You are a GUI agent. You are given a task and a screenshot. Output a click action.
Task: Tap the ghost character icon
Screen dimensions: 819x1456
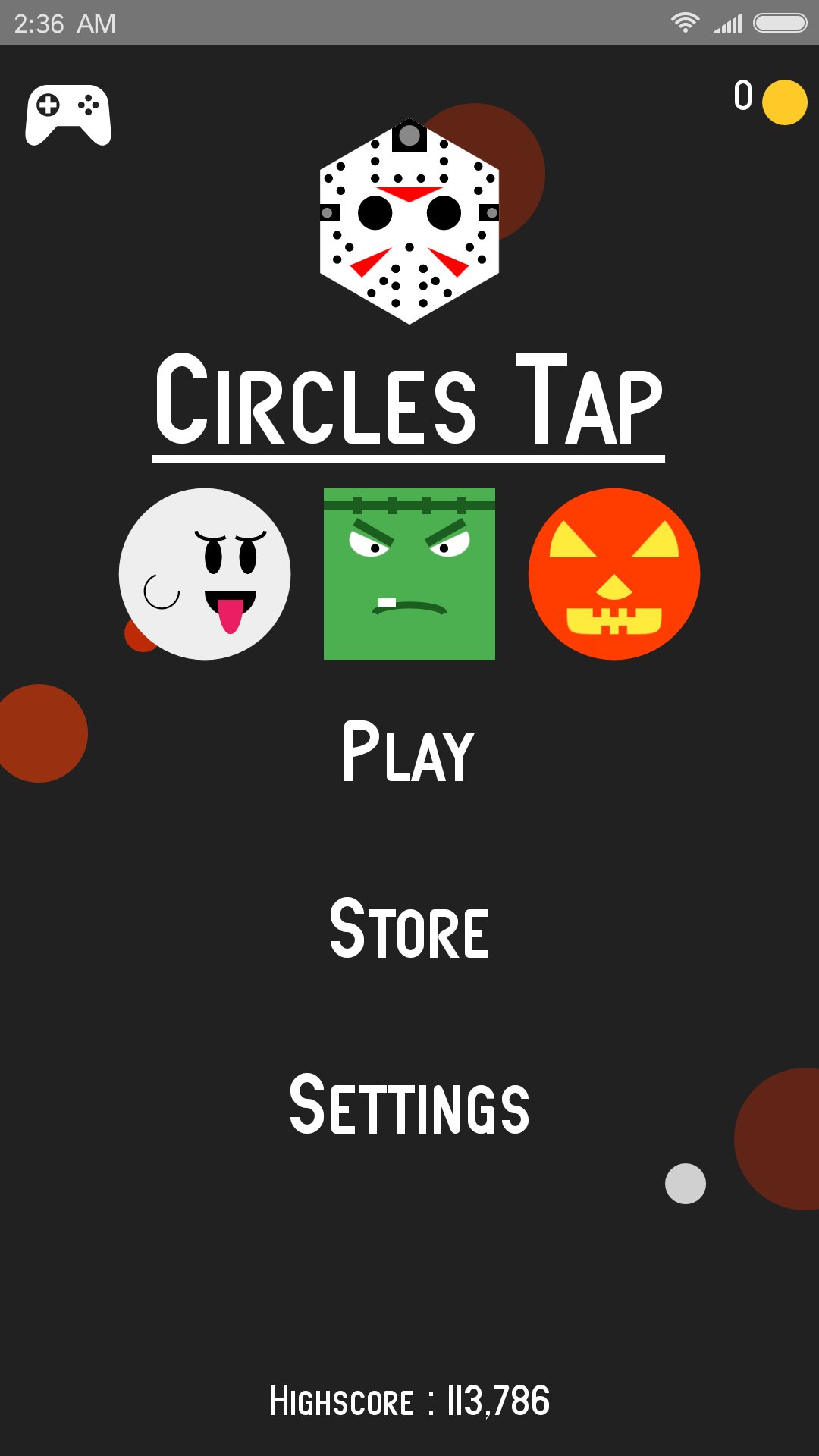pyautogui.click(x=205, y=574)
